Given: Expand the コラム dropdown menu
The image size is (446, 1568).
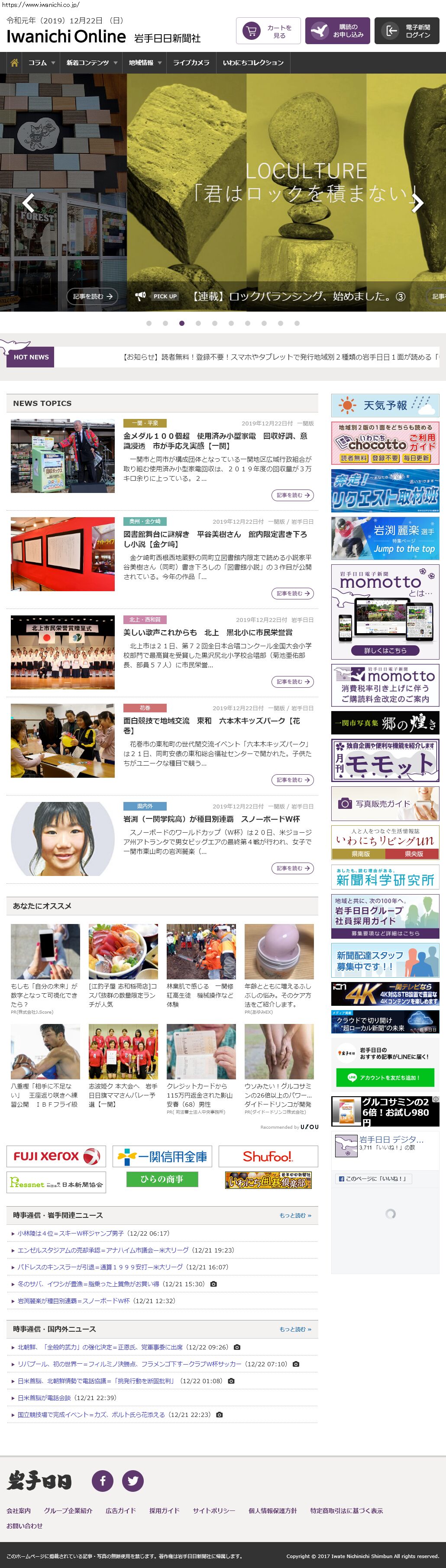Looking at the screenshot, I should pyautogui.click(x=42, y=63).
